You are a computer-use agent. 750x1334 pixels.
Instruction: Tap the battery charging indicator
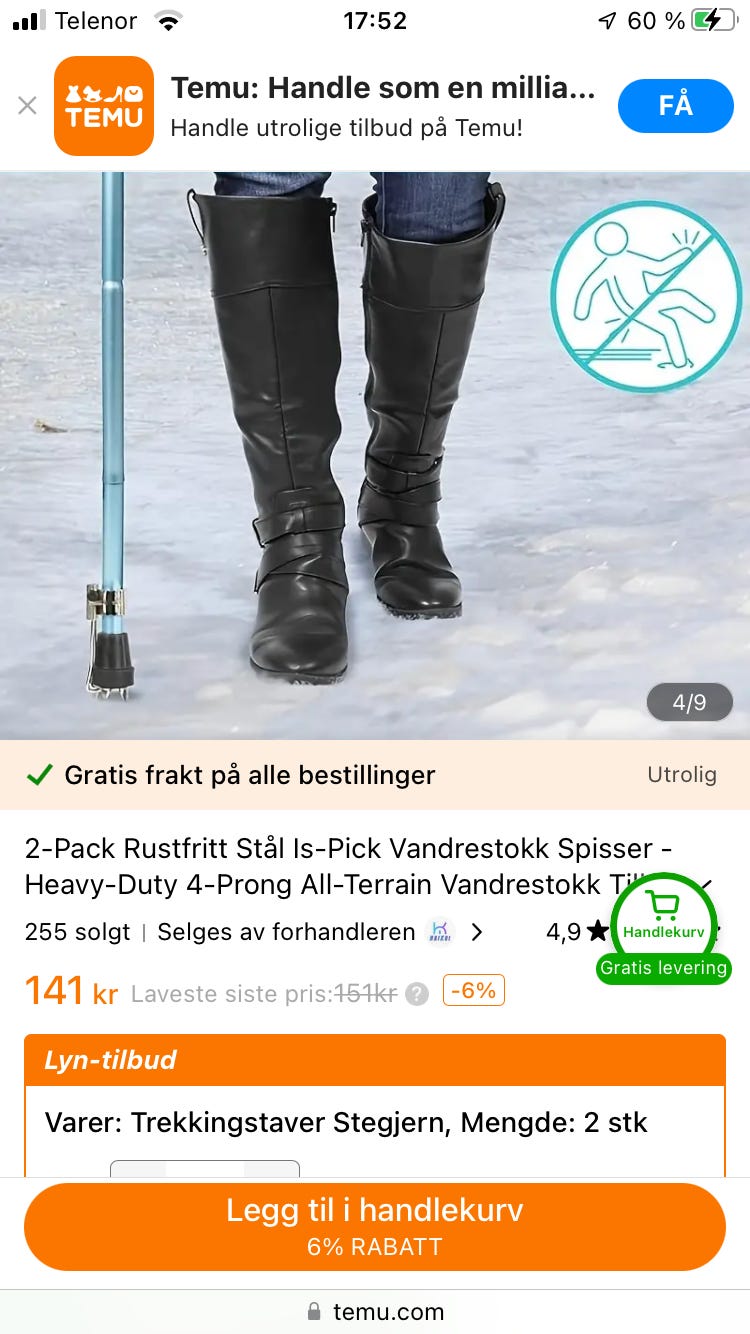point(715,18)
